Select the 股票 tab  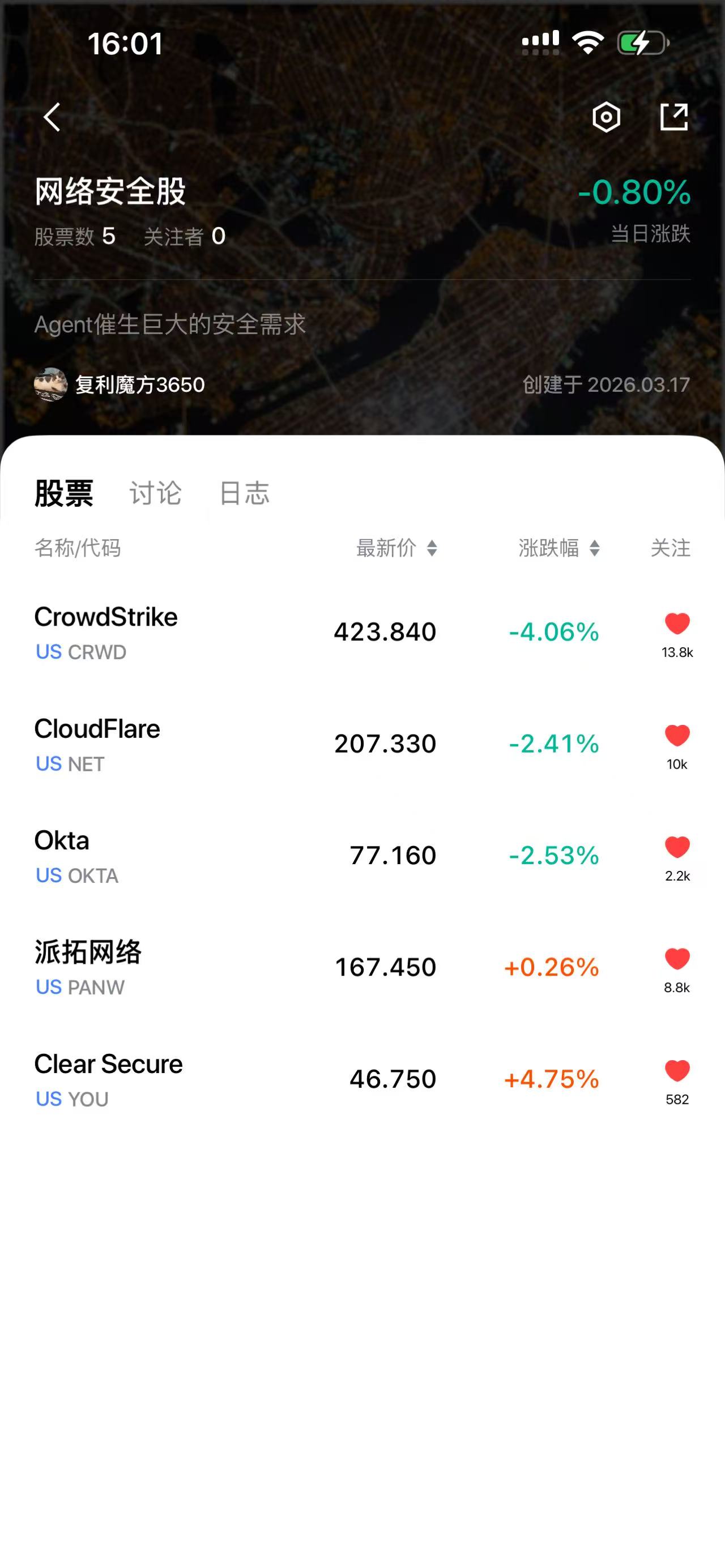coord(64,493)
